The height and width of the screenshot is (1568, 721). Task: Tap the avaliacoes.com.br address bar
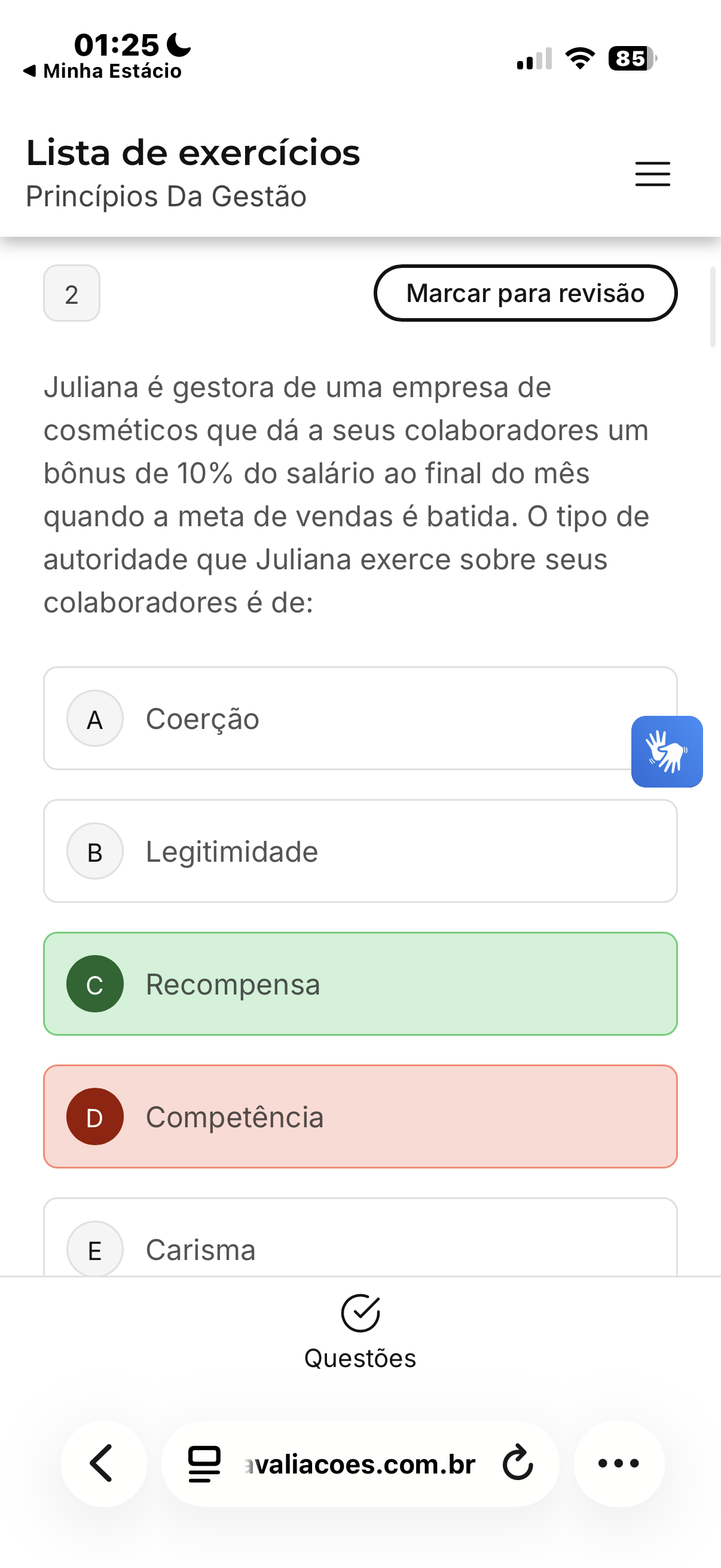pos(360,1465)
